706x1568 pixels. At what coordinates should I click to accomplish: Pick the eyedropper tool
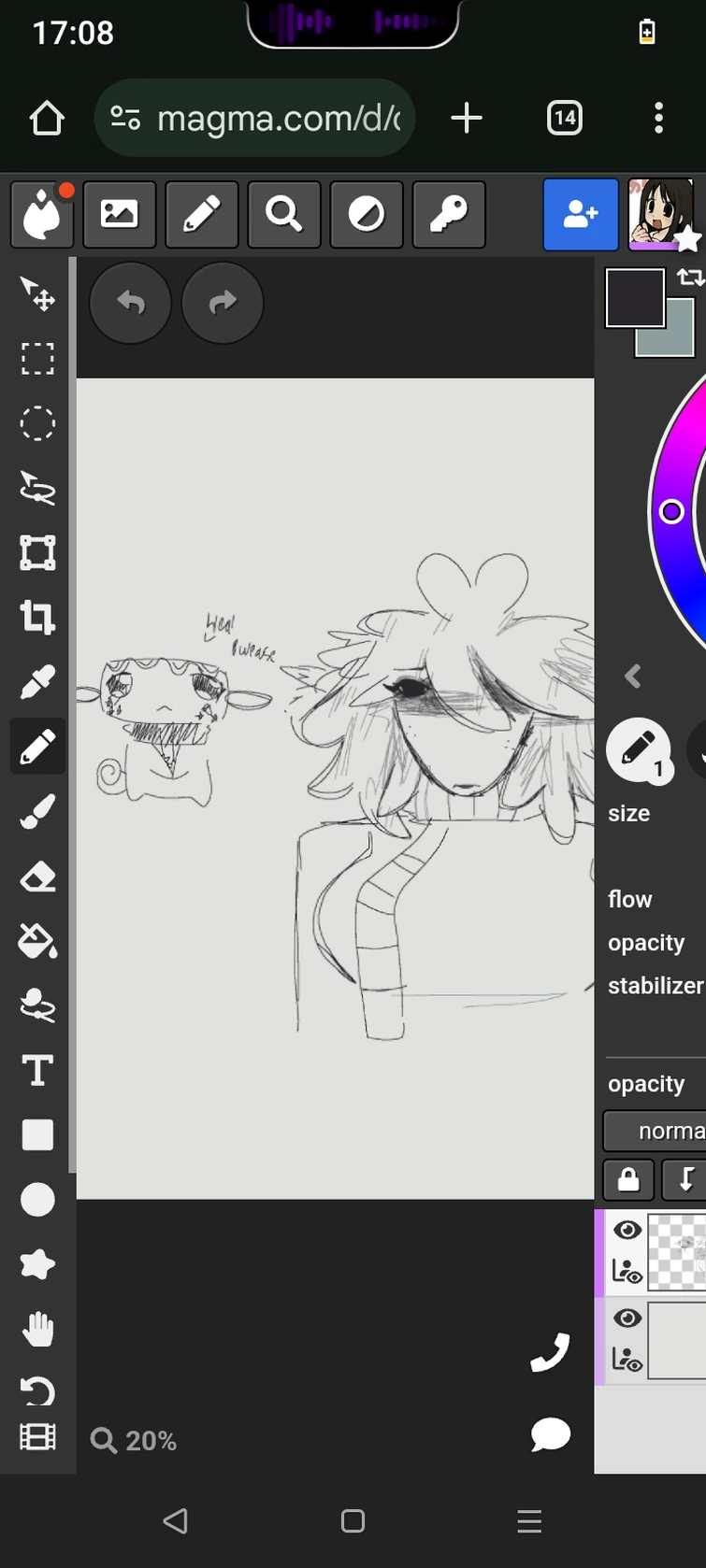(x=37, y=683)
